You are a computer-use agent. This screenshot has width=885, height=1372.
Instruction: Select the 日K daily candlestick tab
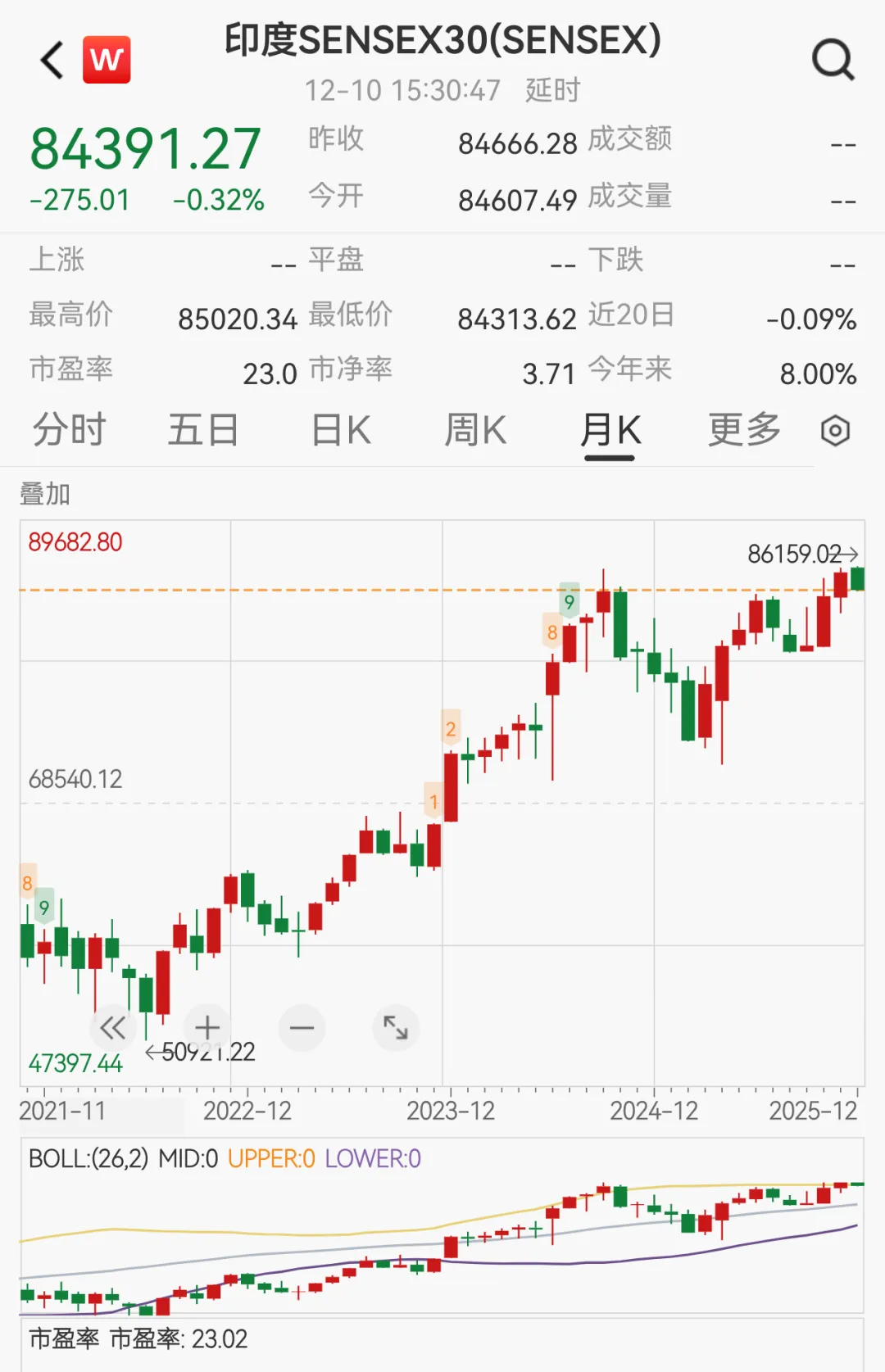(339, 429)
